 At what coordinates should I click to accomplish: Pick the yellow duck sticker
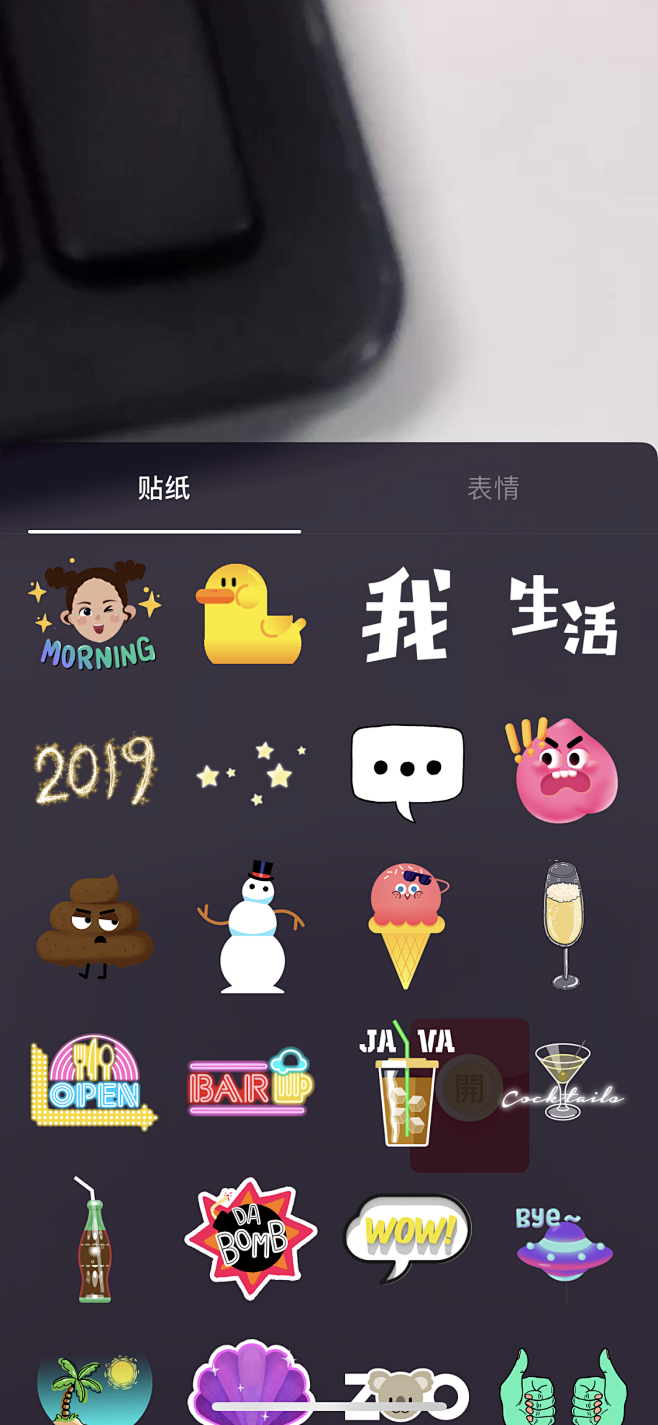(251, 614)
